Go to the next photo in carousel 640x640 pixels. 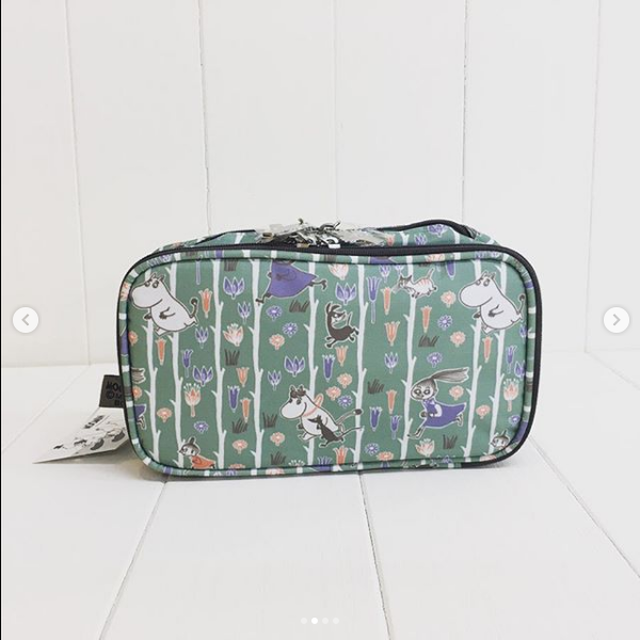(x=616, y=320)
